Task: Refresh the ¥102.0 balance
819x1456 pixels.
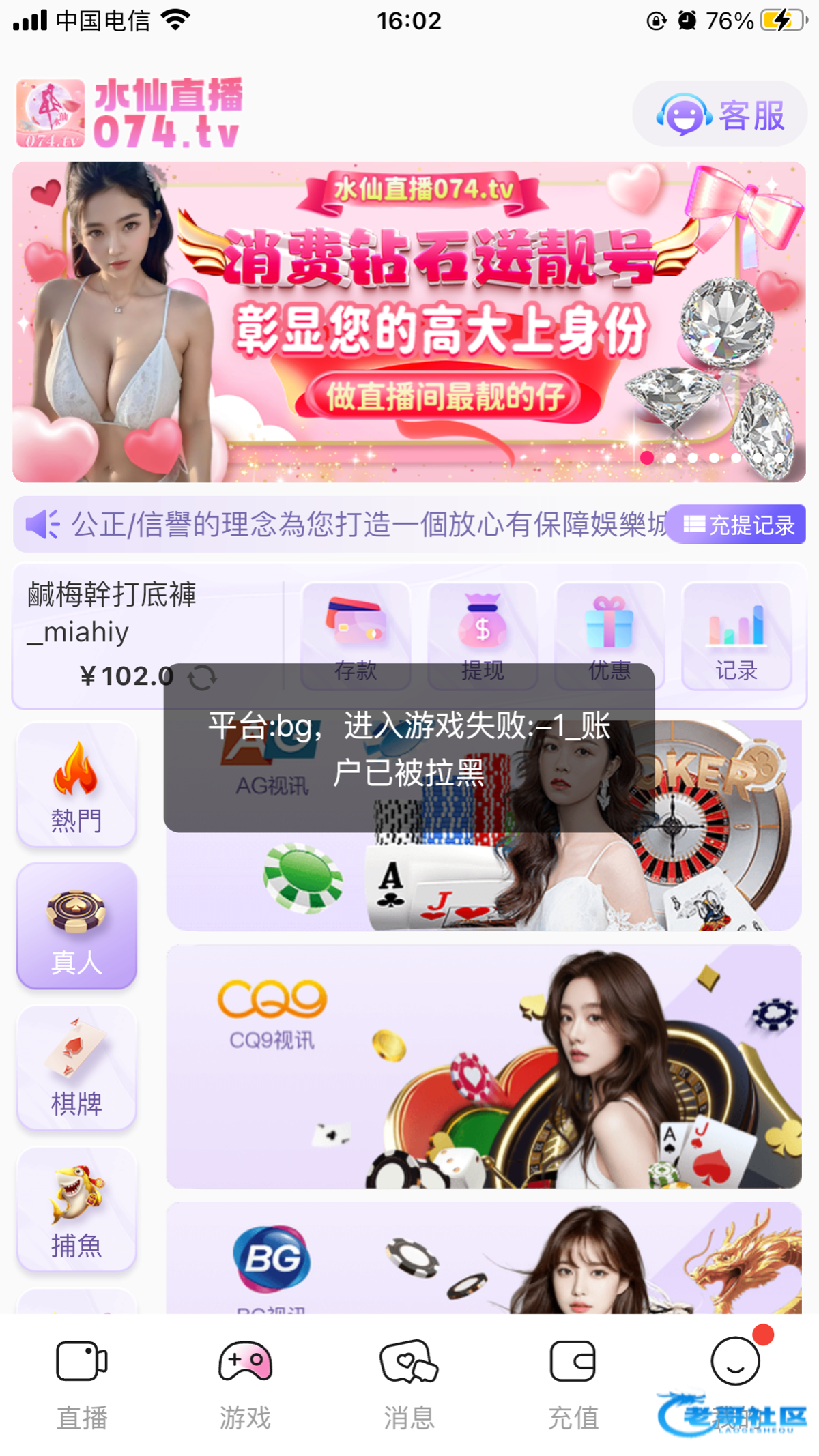Action: coord(202,678)
